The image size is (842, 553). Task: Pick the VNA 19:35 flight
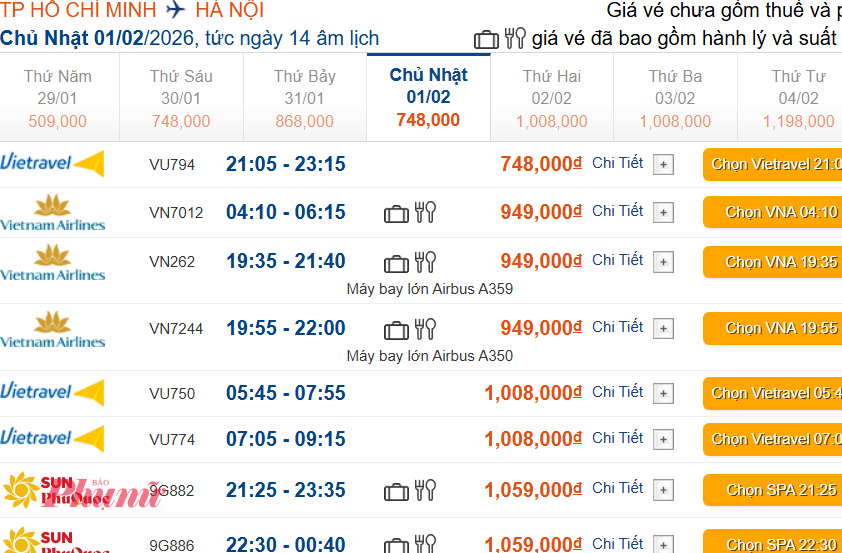(773, 261)
